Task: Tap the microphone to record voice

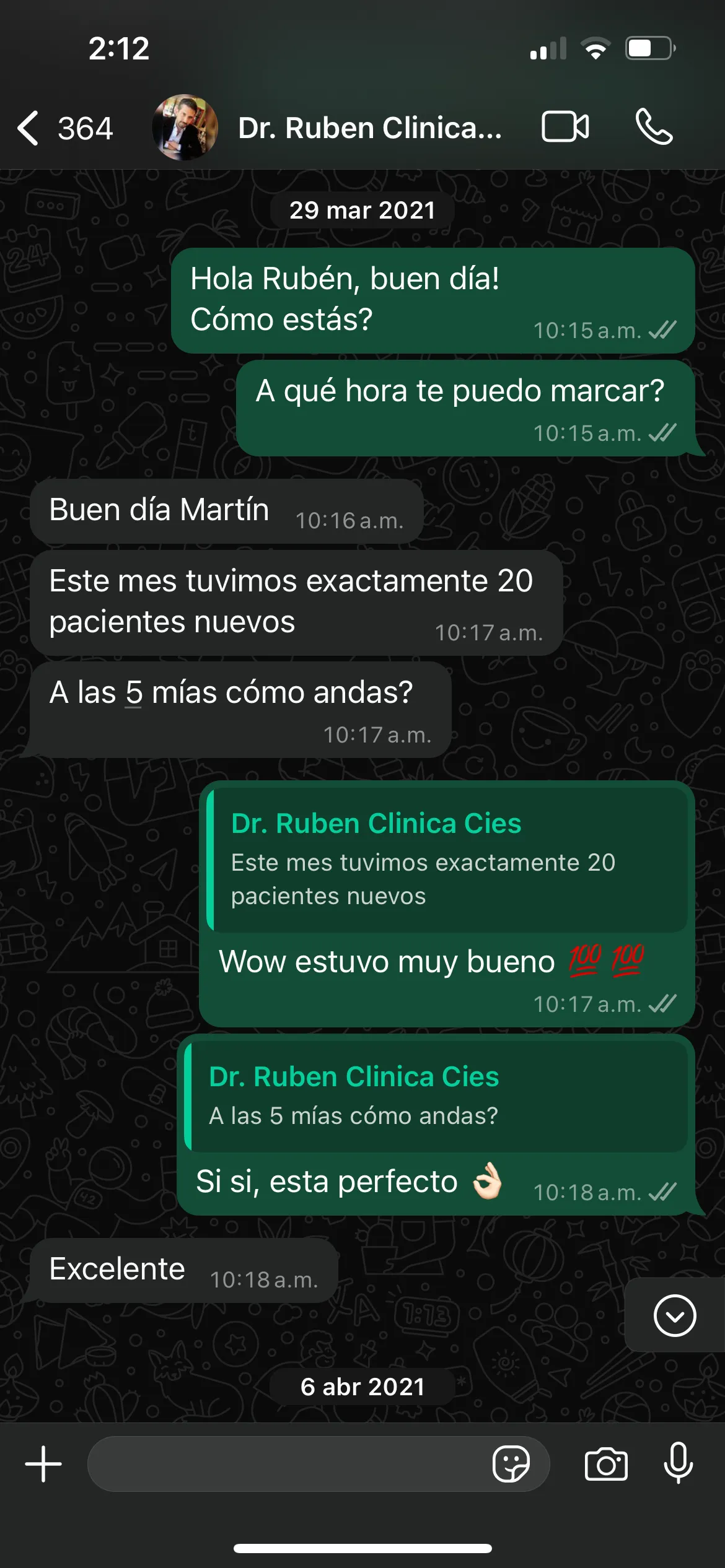Action: pyautogui.click(x=678, y=1463)
